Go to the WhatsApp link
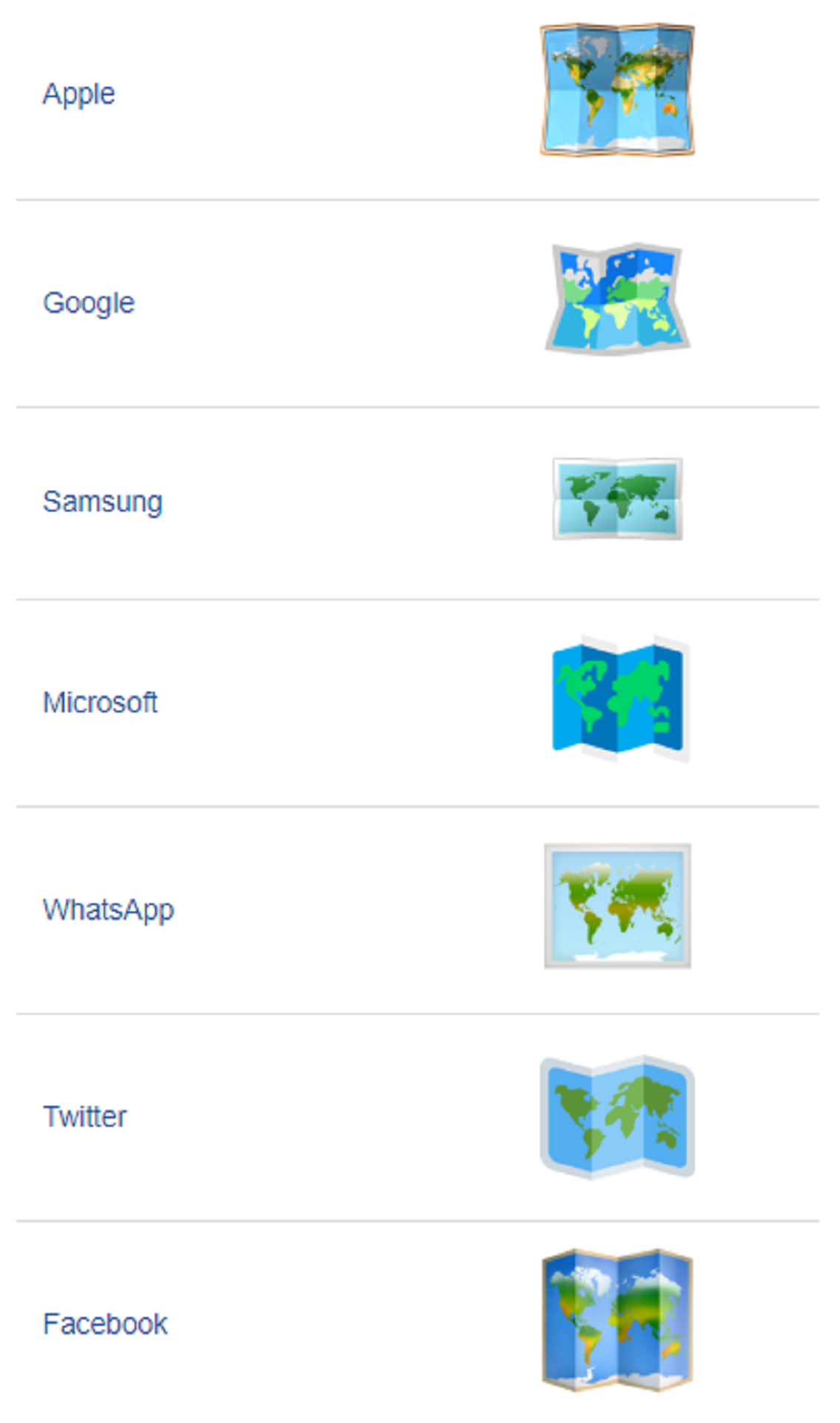The height and width of the screenshot is (1423, 840). [108, 909]
